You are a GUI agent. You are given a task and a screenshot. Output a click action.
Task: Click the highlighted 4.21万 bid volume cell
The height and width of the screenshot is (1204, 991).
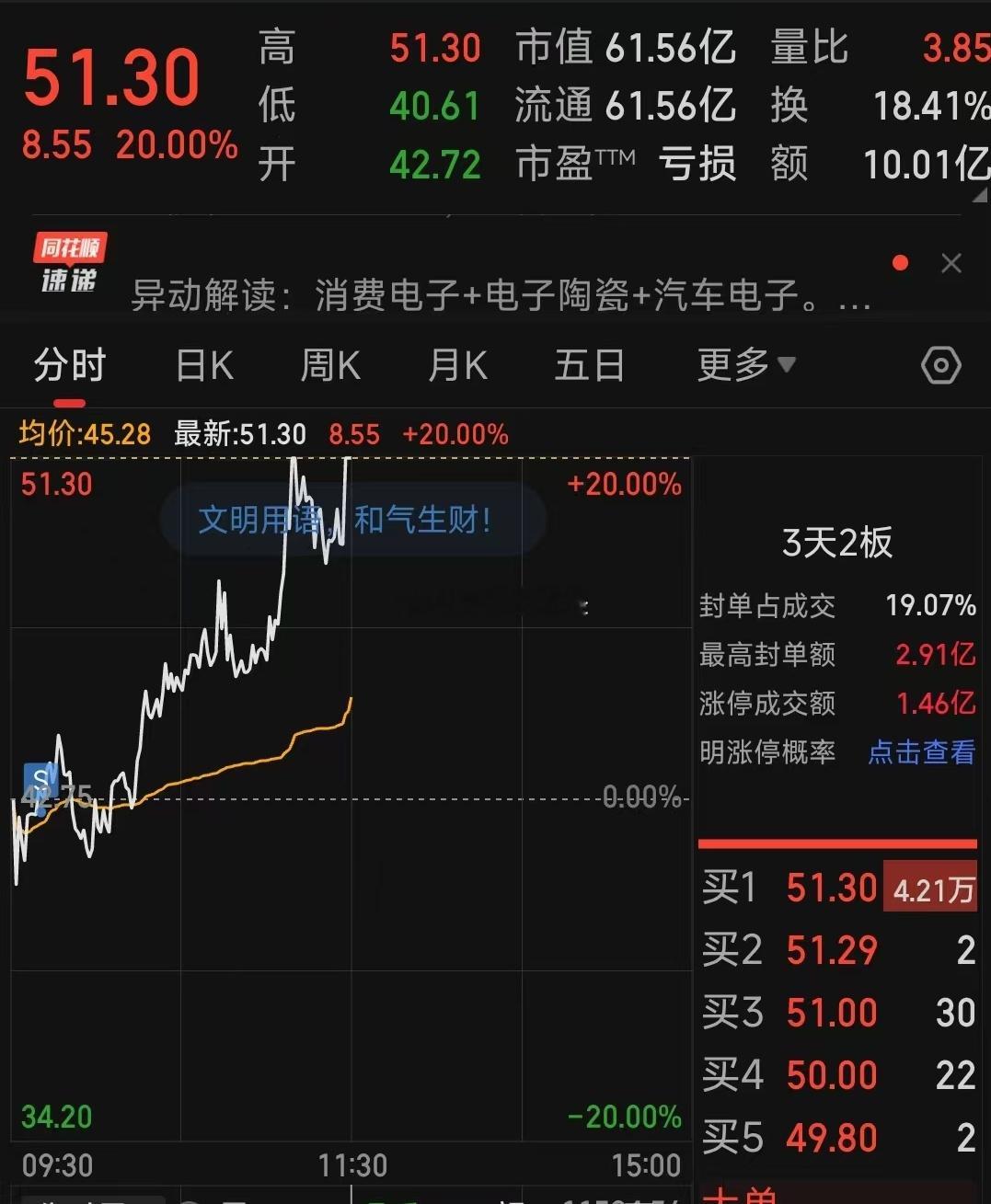(929, 888)
